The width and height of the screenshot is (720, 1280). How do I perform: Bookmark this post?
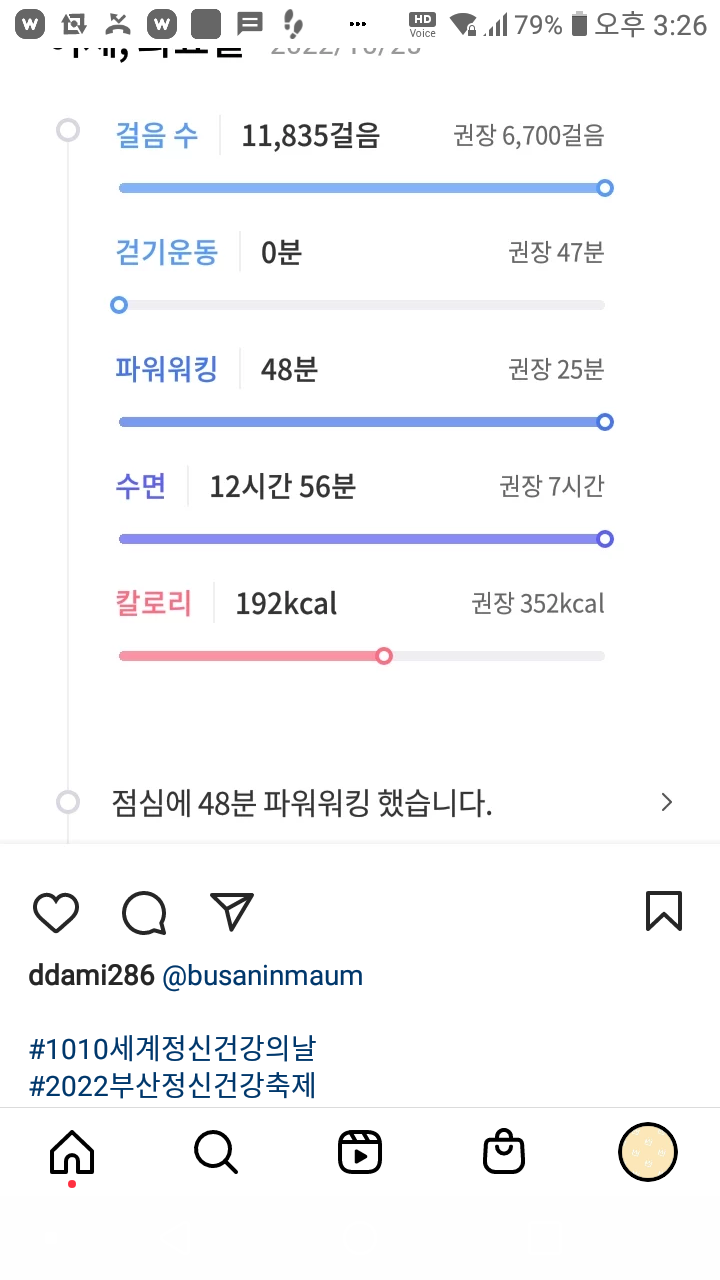click(664, 911)
